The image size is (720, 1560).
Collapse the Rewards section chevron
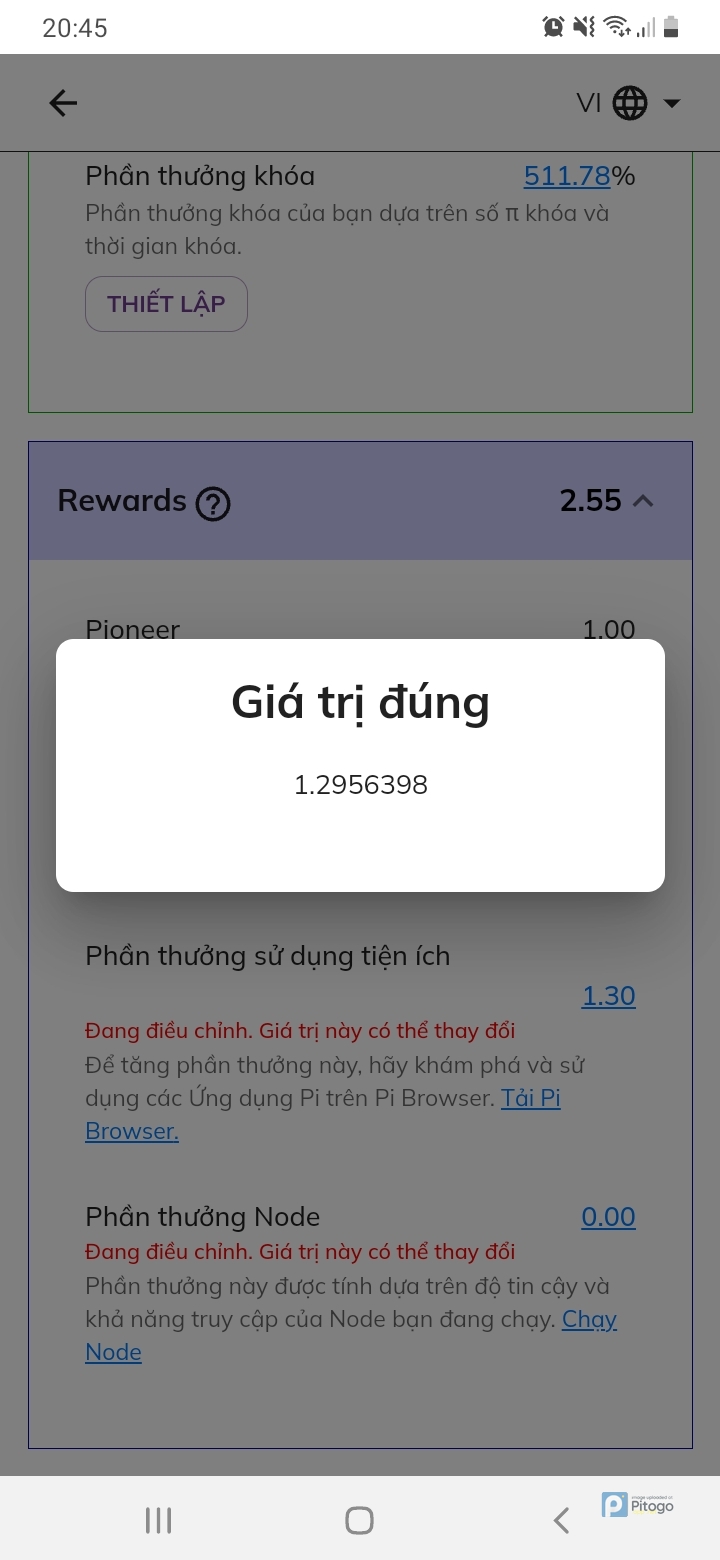coord(644,501)
